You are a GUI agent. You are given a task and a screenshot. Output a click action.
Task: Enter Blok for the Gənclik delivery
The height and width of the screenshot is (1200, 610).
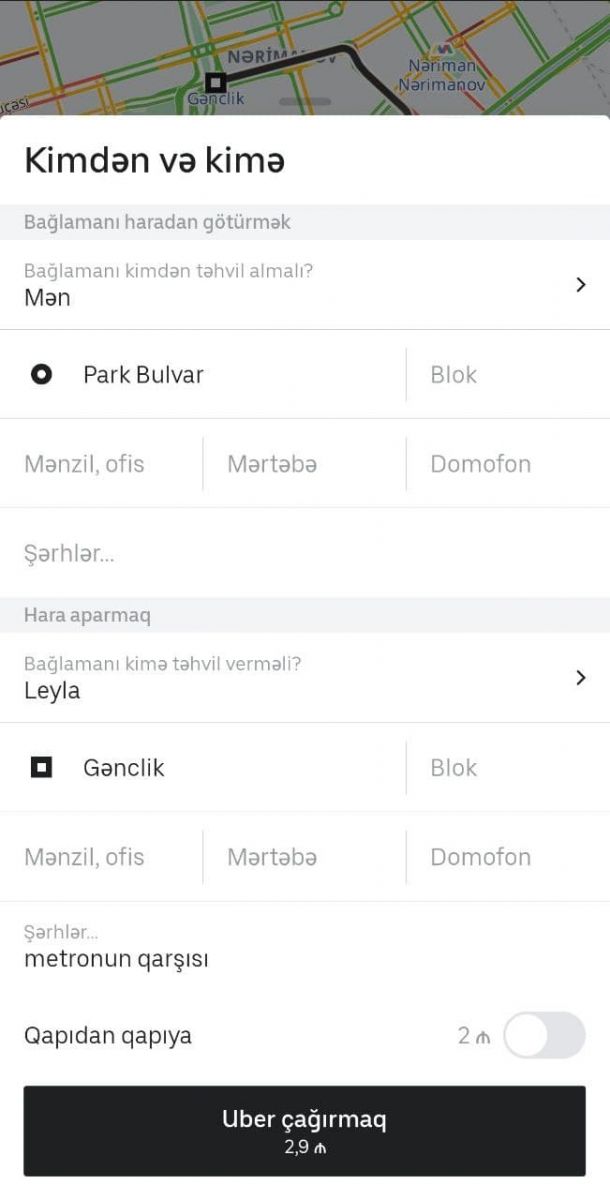coord(505,768)
